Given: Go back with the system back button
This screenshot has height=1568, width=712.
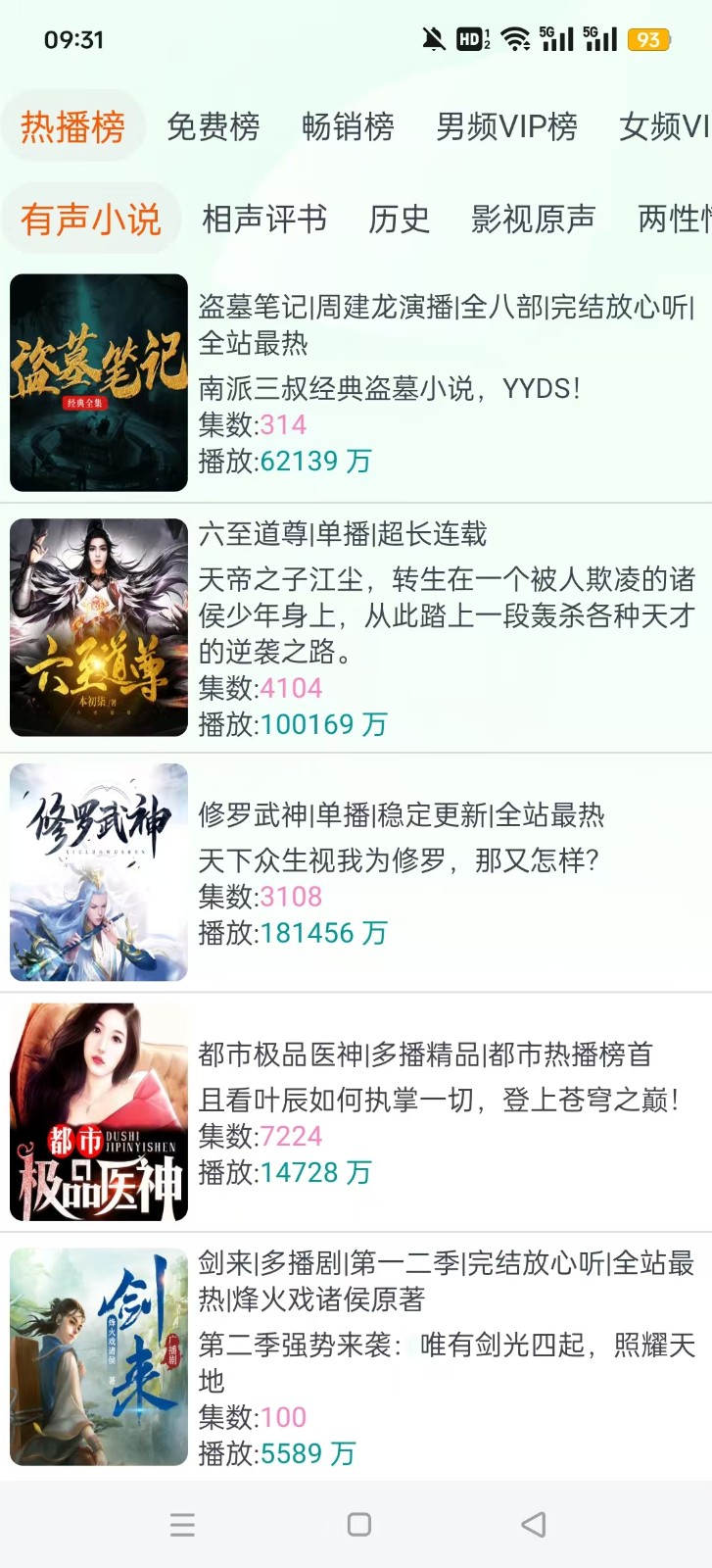Looking at the screenshot, I should point(534,1524).
